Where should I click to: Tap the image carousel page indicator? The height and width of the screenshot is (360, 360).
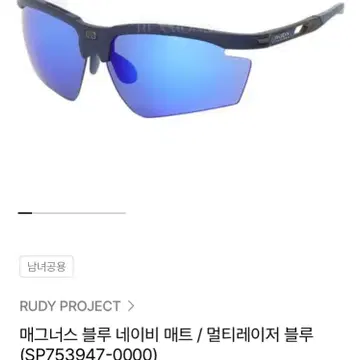[72, 213]
